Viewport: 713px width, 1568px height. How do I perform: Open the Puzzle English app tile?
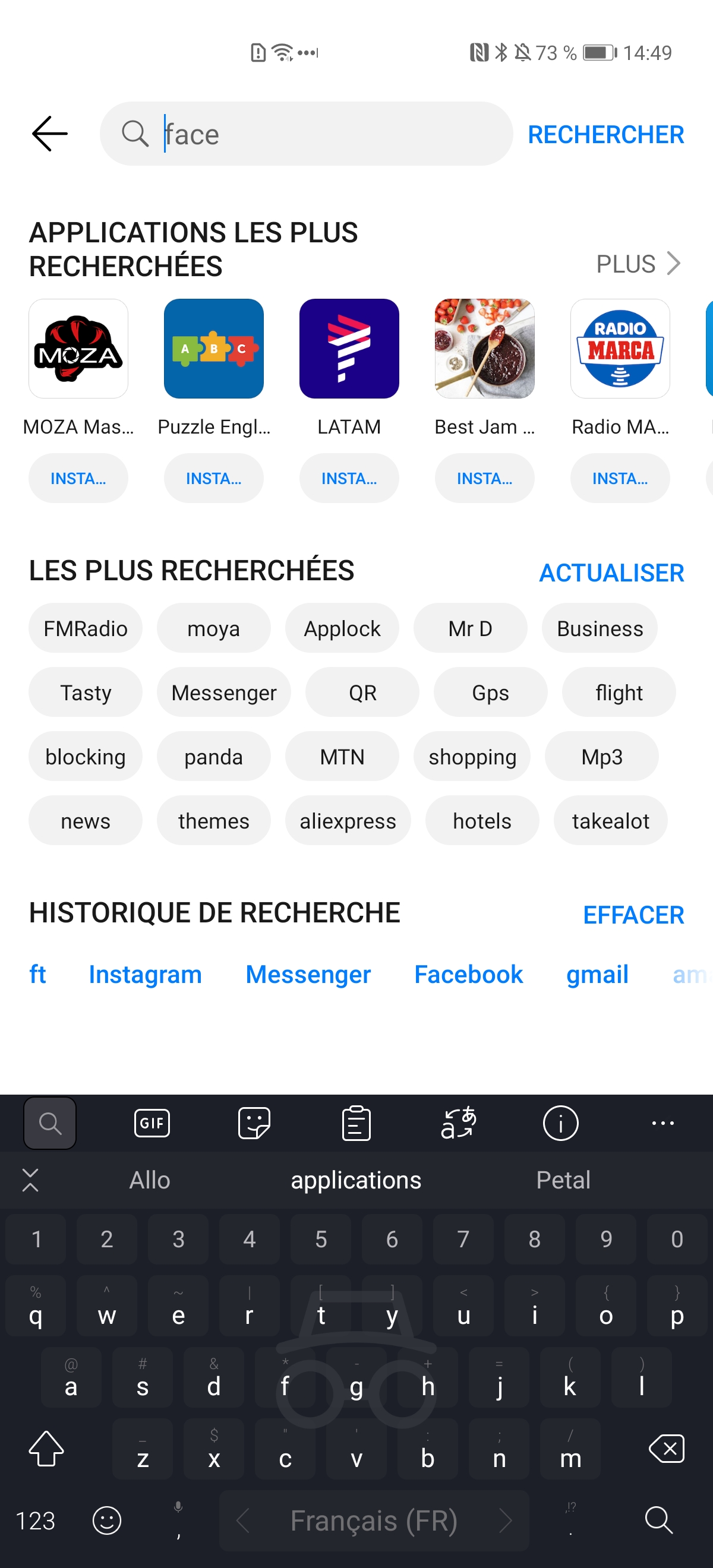(214, 349)
